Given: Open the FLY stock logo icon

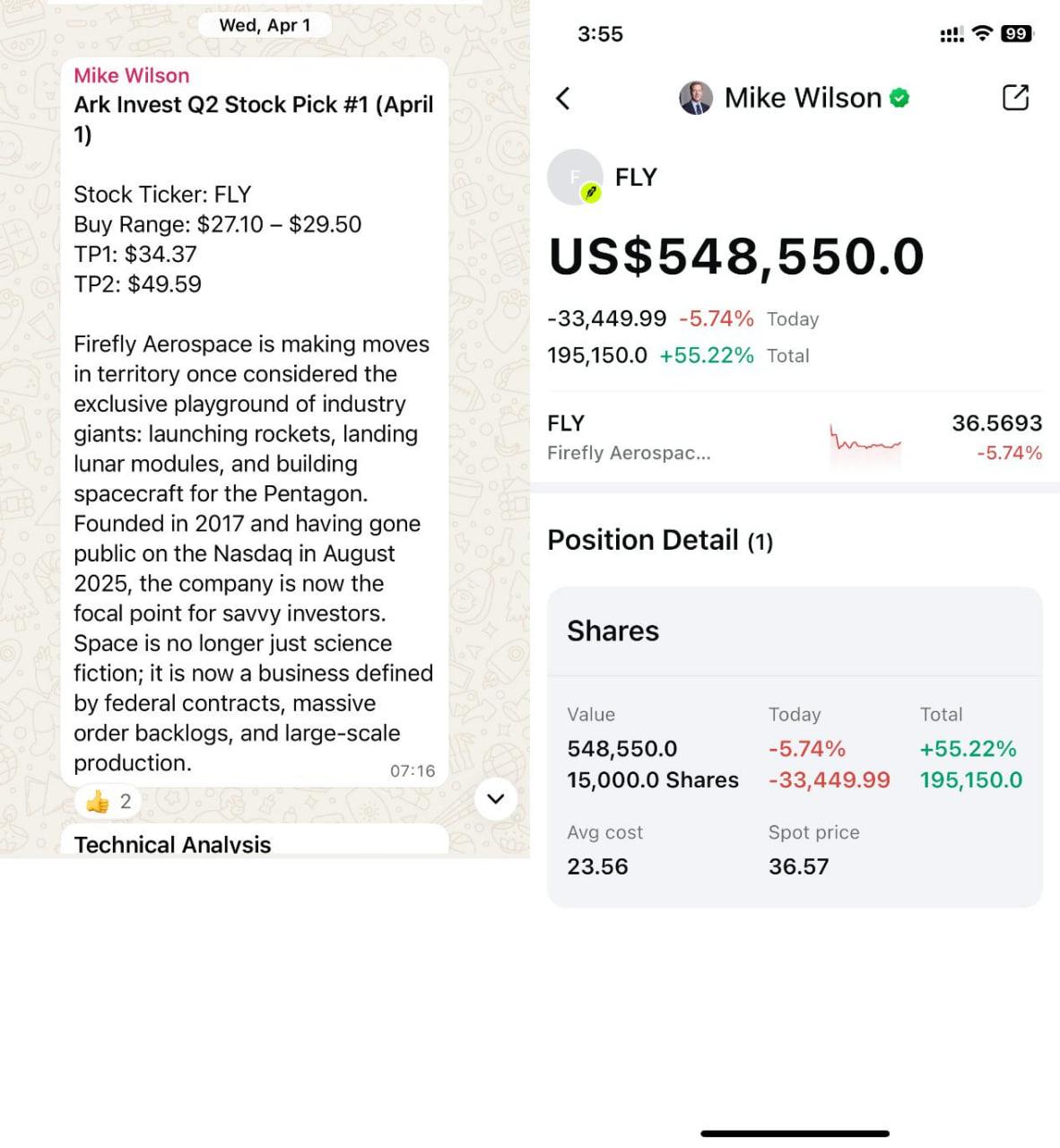Looking at the screenshot, I should [x=575, y=177].
